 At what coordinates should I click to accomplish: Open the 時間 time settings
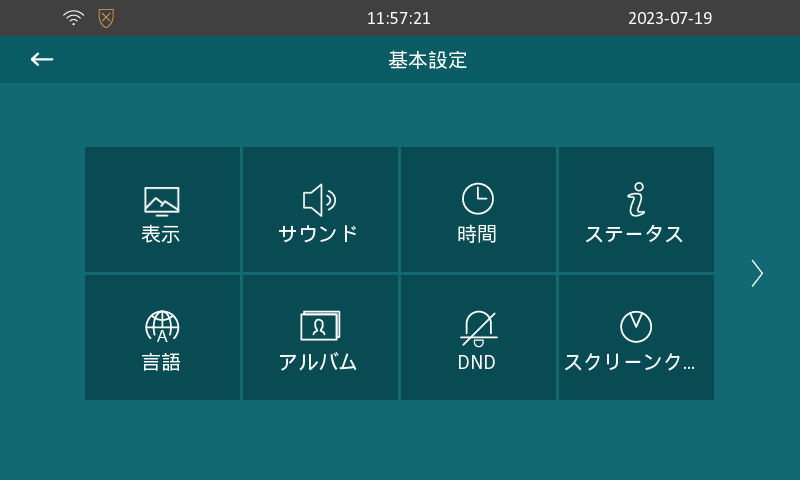[478, 210]
